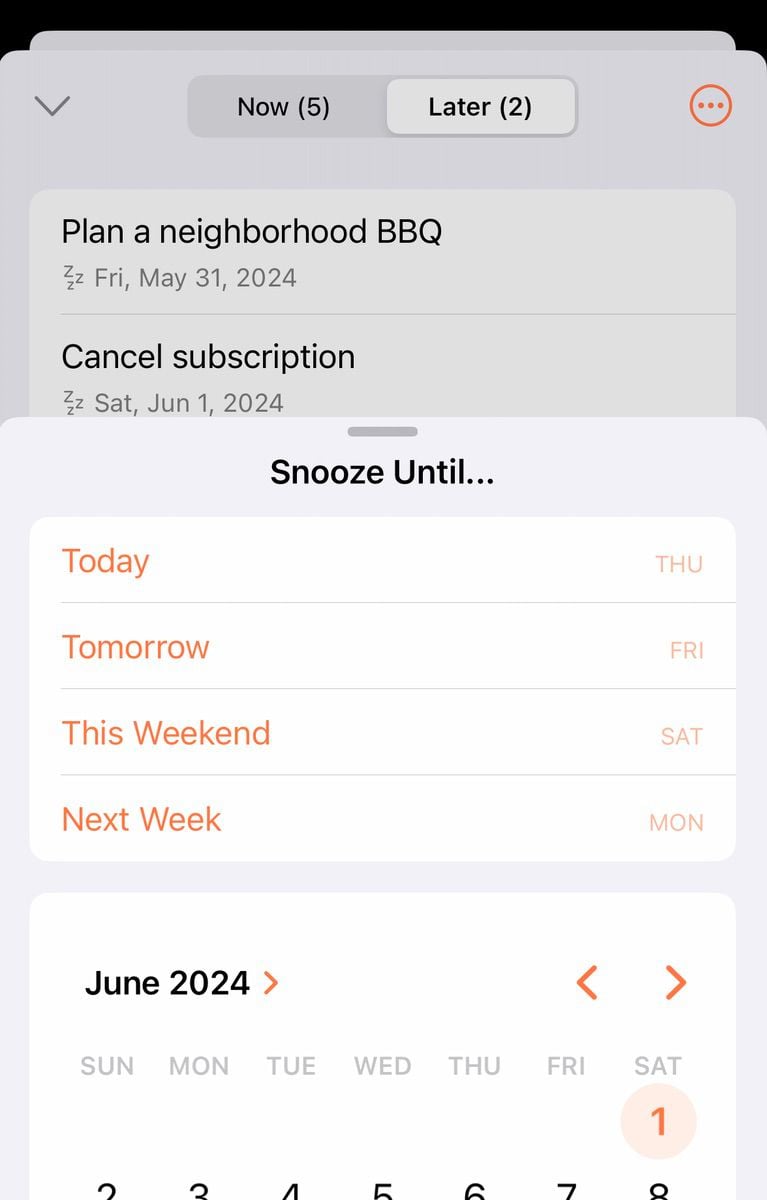Select the SAT label next to This Weekend
Screen dimensions: 767x1200
click(682, 736)
